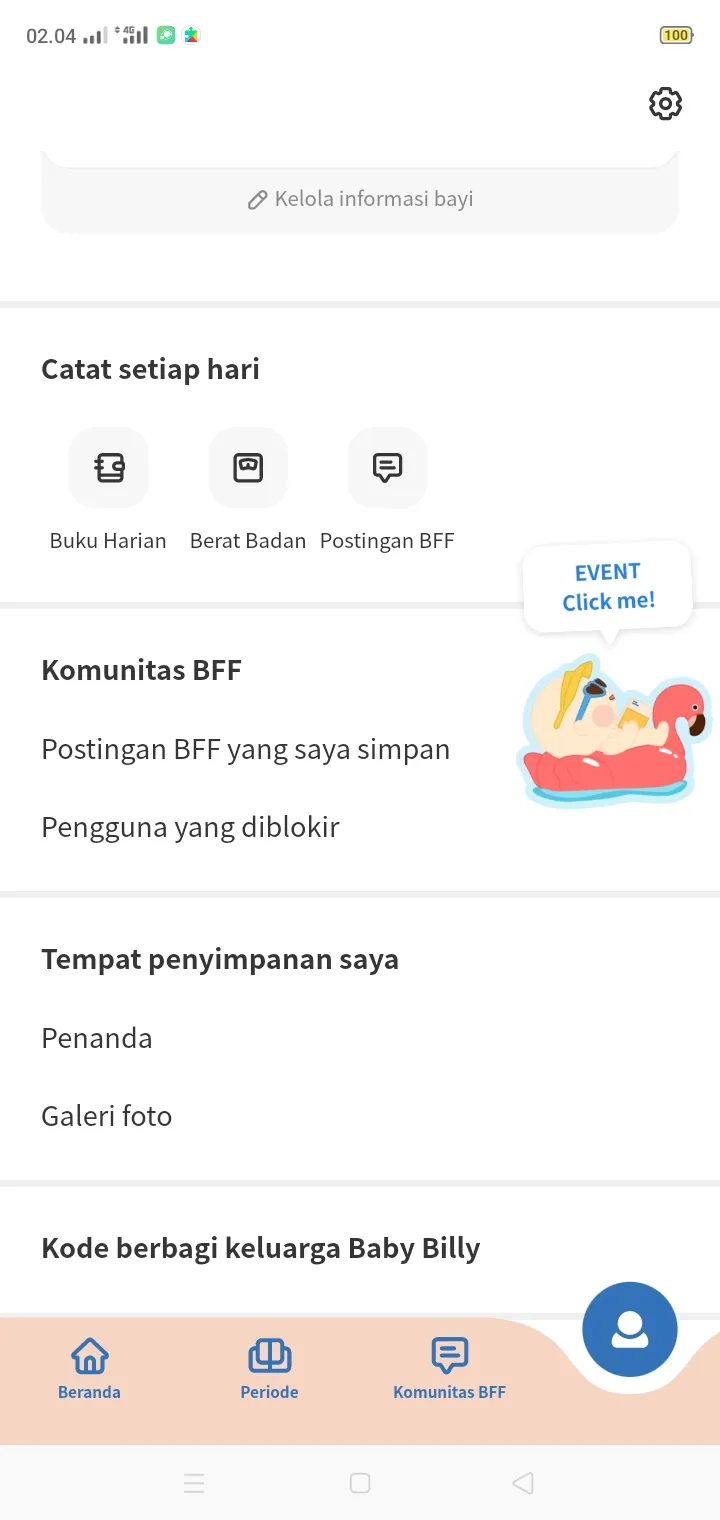720x1520 pixels.
Task: Switch to the Komunitas BFF tab
Action: [449, 1369]
